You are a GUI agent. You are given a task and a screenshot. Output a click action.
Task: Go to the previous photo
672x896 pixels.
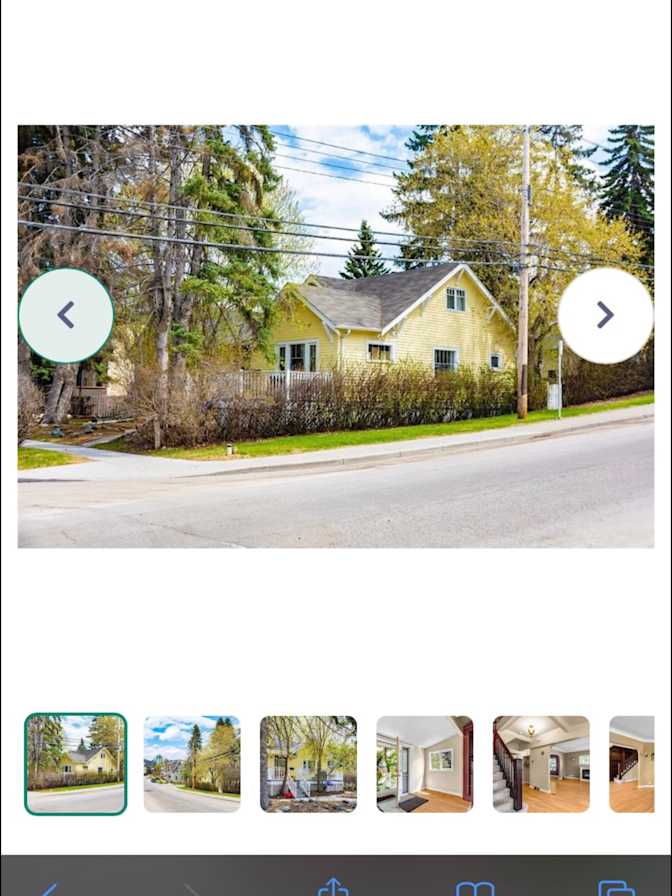click(66, 316)
